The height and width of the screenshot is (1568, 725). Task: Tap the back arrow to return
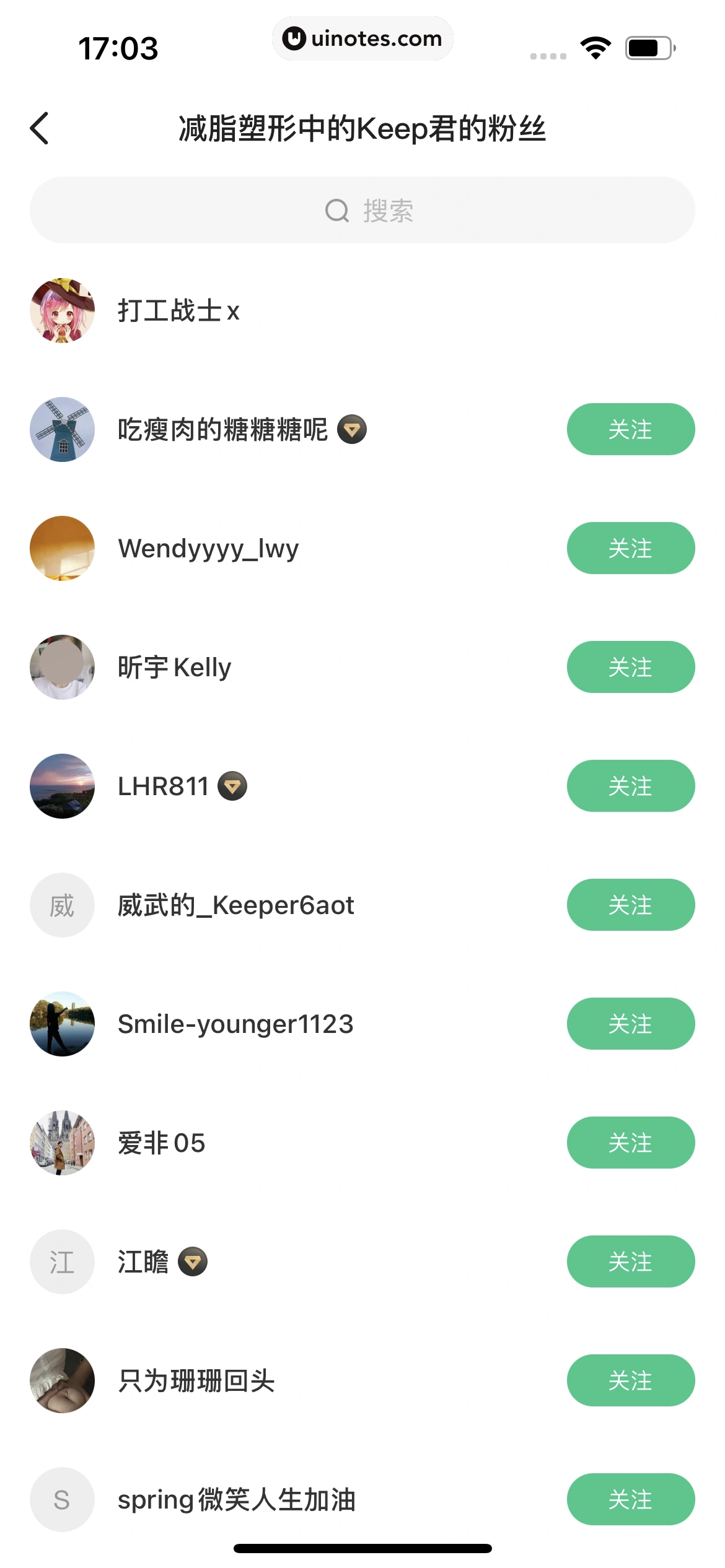[40, 128]
